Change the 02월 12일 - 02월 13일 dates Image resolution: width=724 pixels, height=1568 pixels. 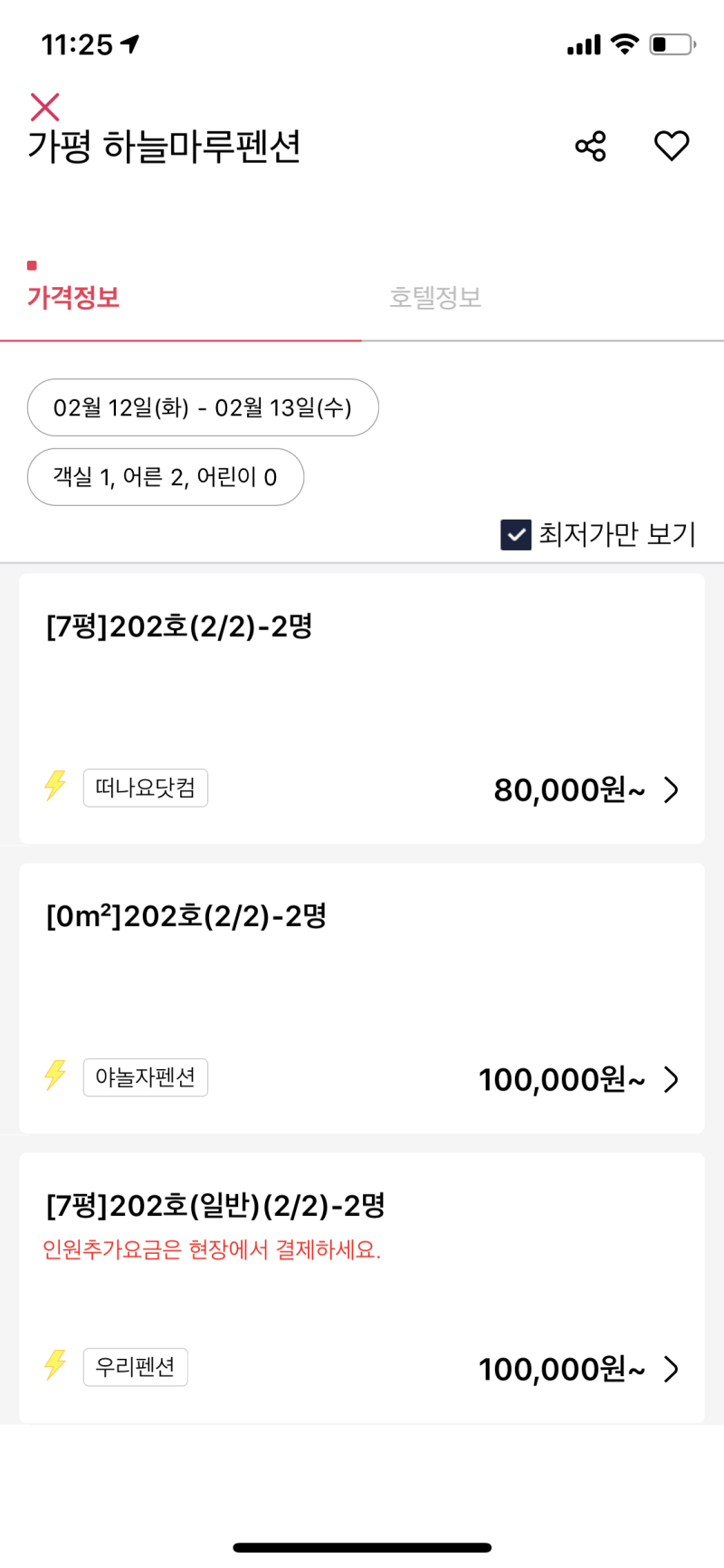click(203, 407)
